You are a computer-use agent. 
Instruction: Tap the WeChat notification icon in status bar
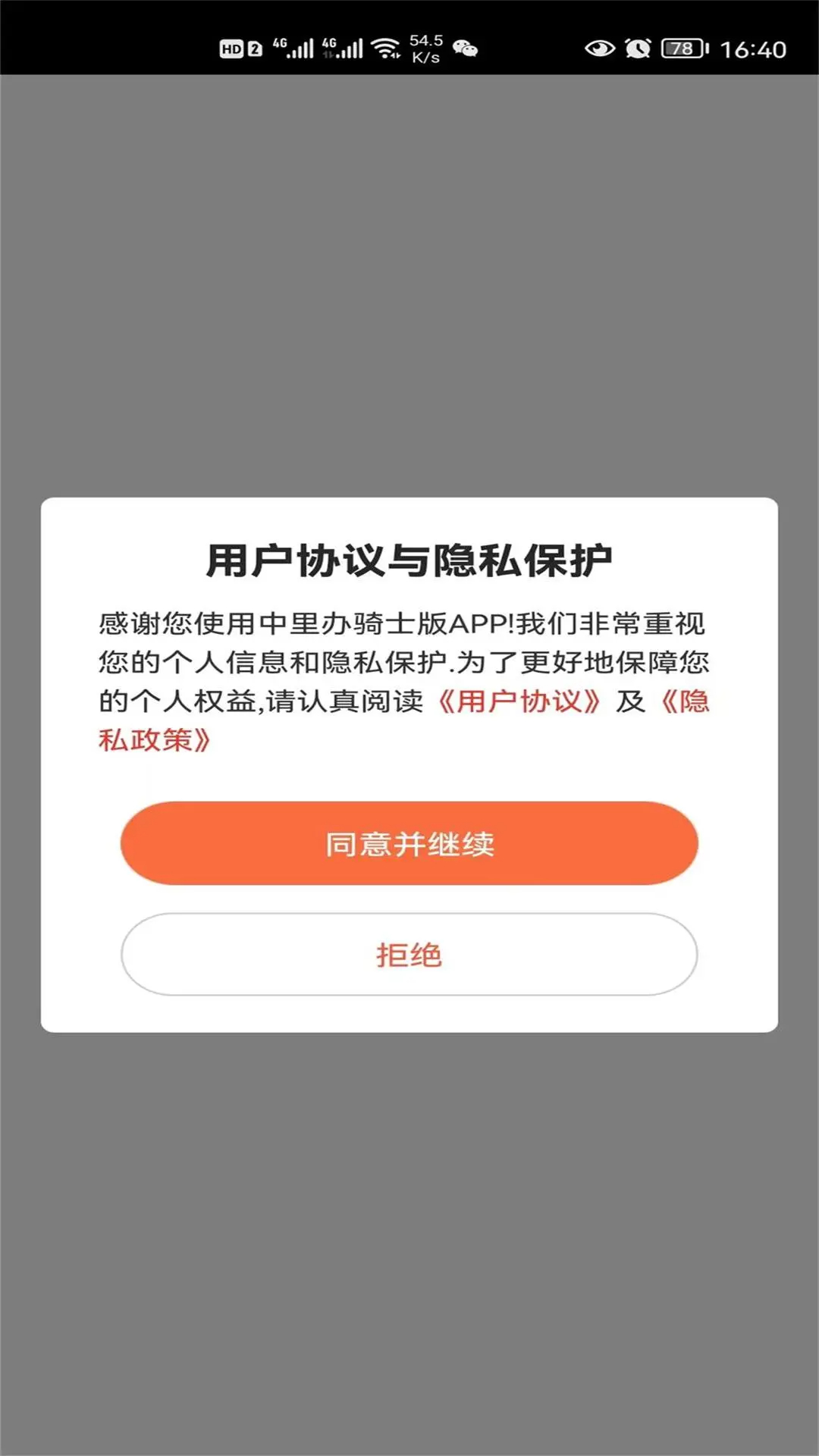click(466, 48)
